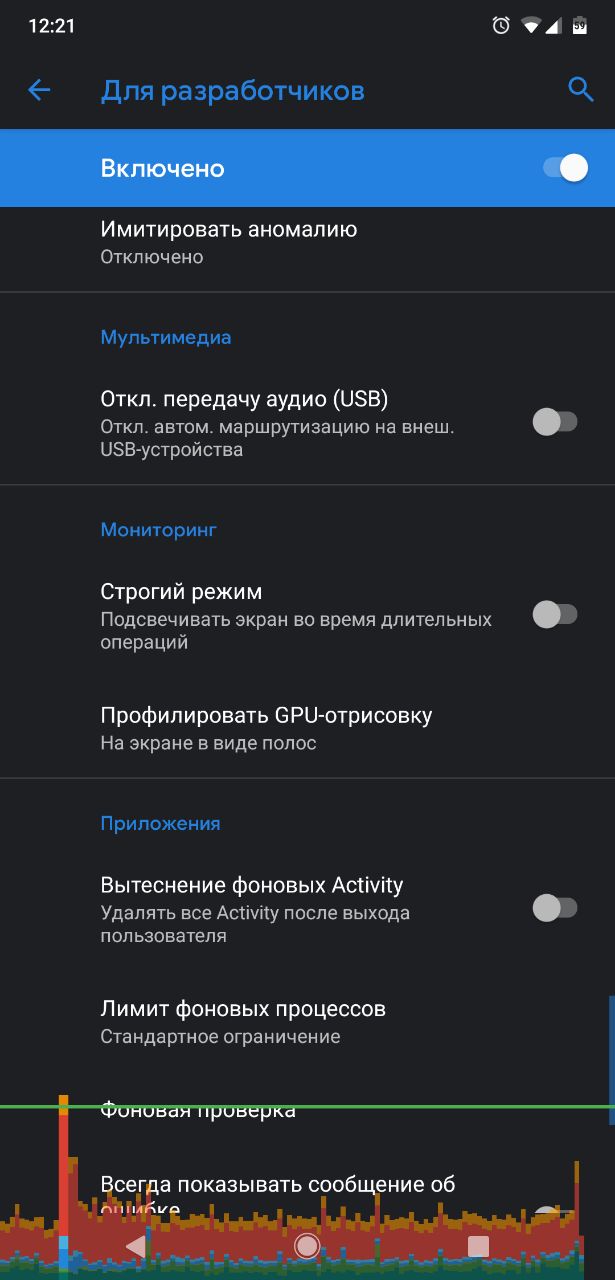Enable Строгий режим switch
The width and height of the screenshot is (615, 1280).
click(x=555, y=614)
